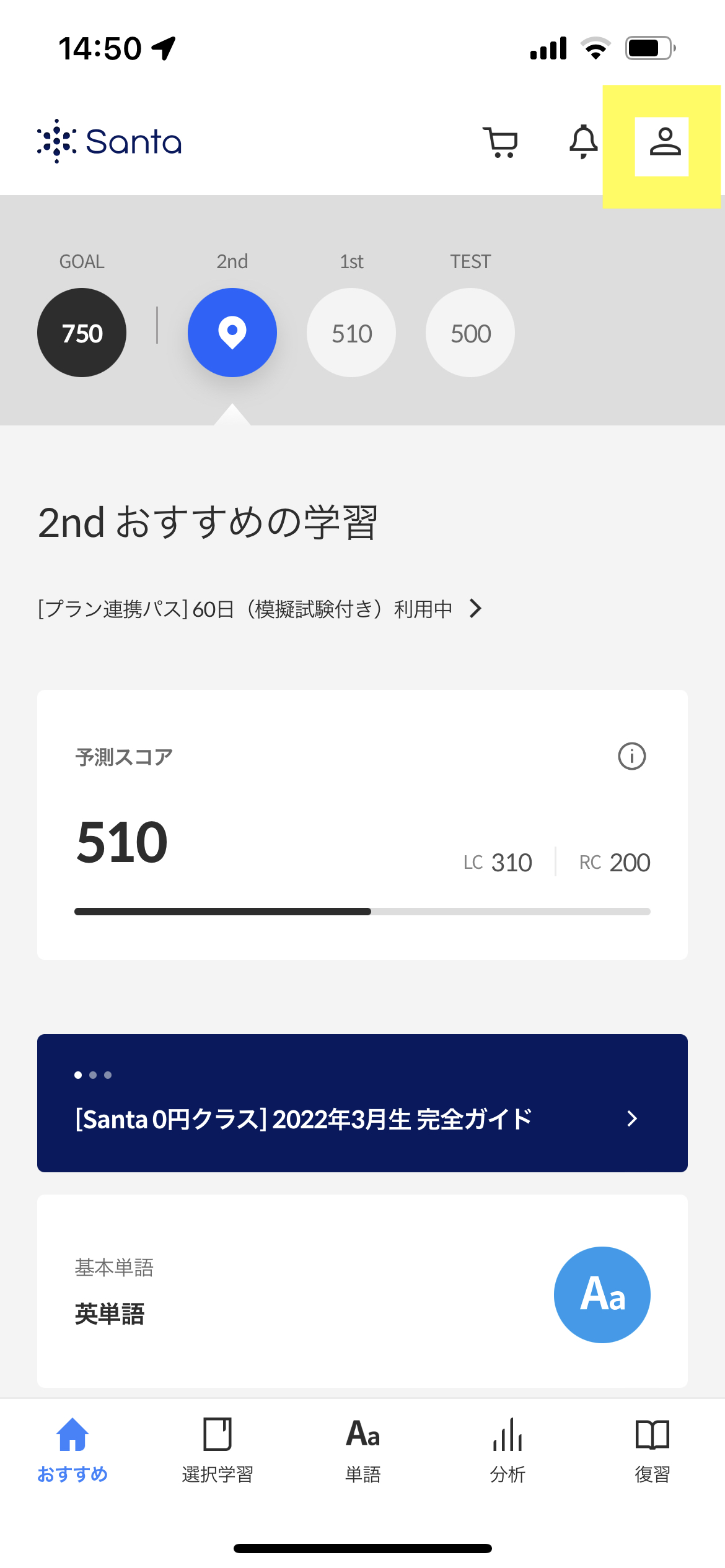Select the 1st score 510 circle

[351, 333]
